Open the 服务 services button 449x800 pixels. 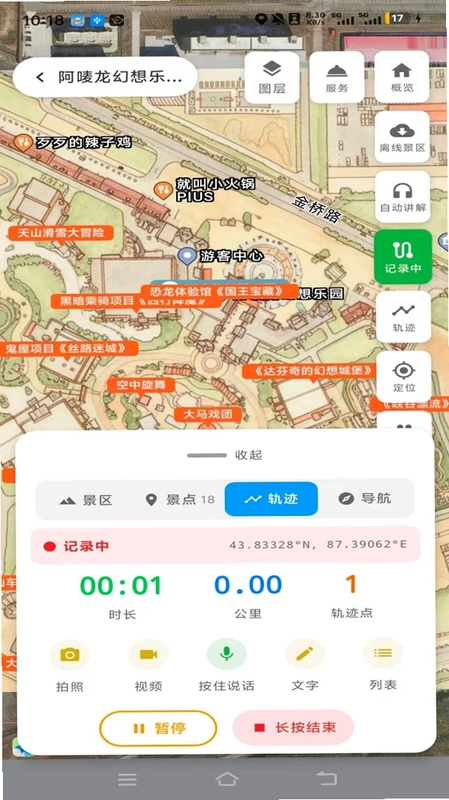[x=337, y=78]
